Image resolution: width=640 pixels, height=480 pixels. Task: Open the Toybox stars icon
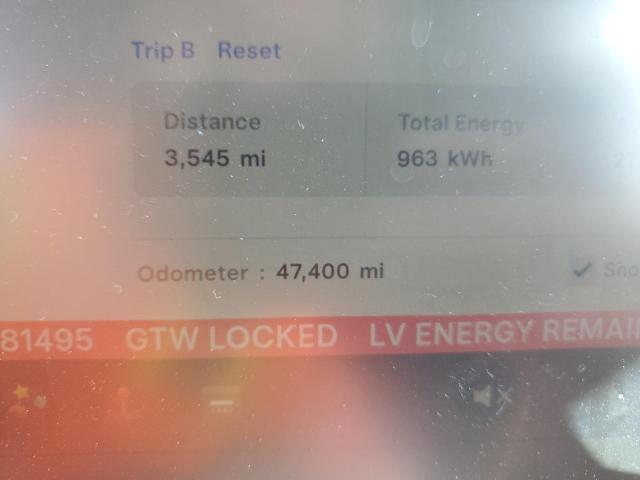pos(28,395)
